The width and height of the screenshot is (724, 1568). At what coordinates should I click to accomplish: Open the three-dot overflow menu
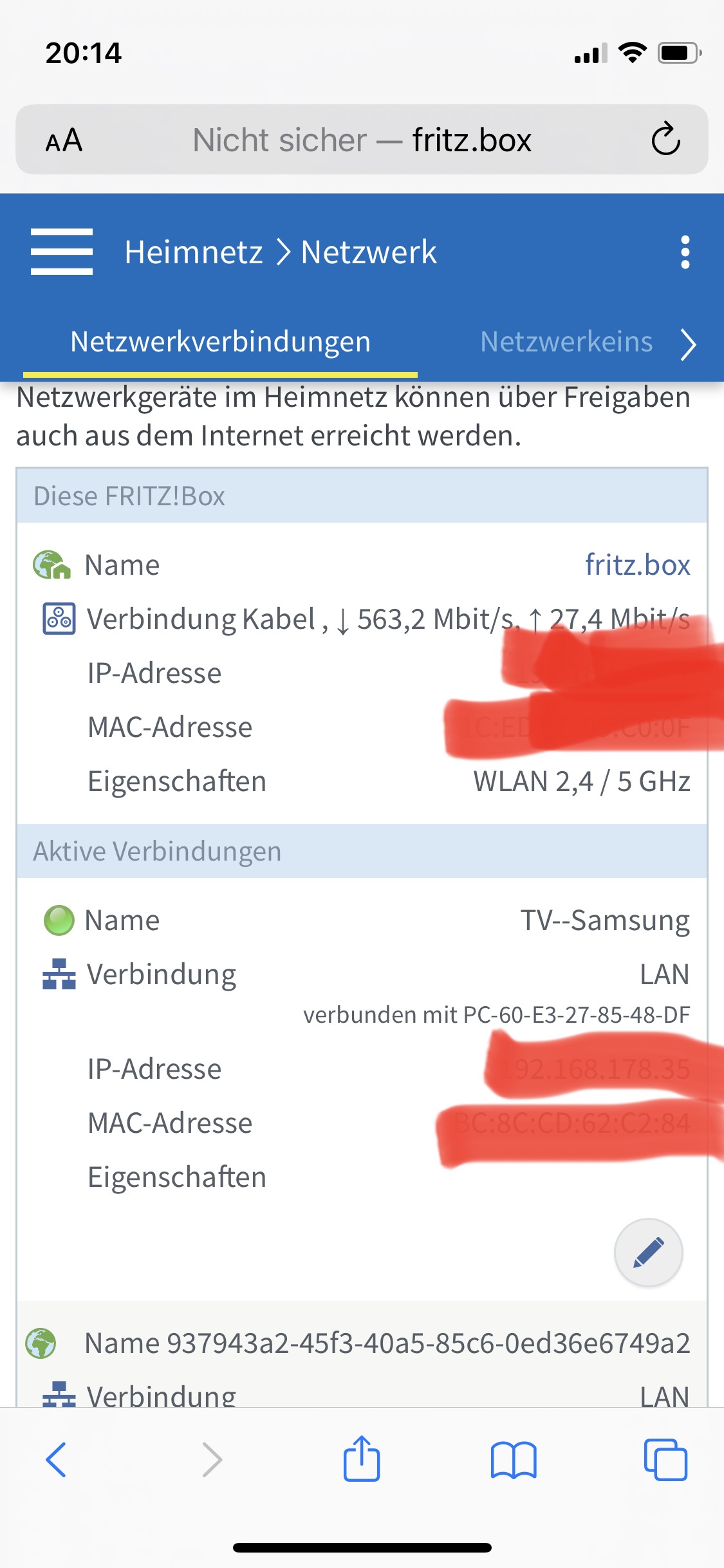click(685, 252)
